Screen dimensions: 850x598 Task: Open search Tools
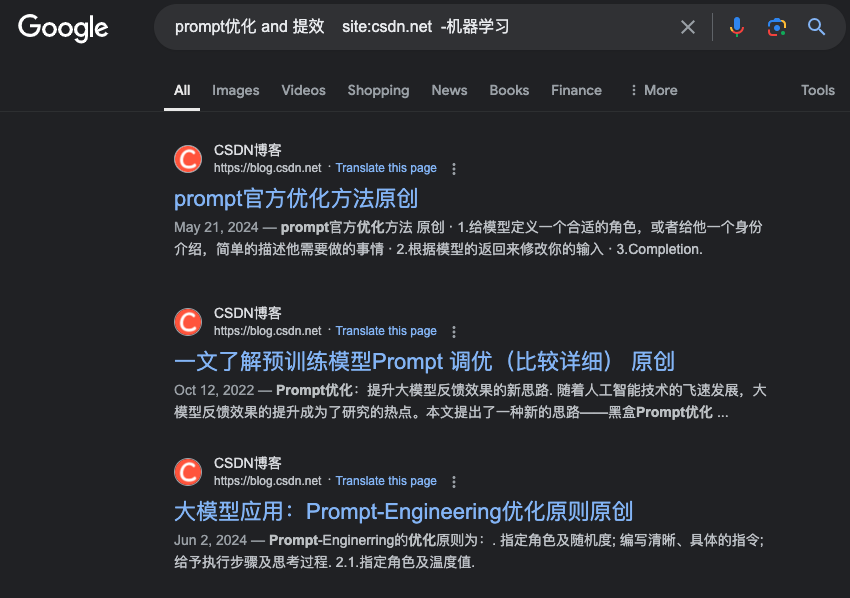pyautogui.click(x=817, y=90)
